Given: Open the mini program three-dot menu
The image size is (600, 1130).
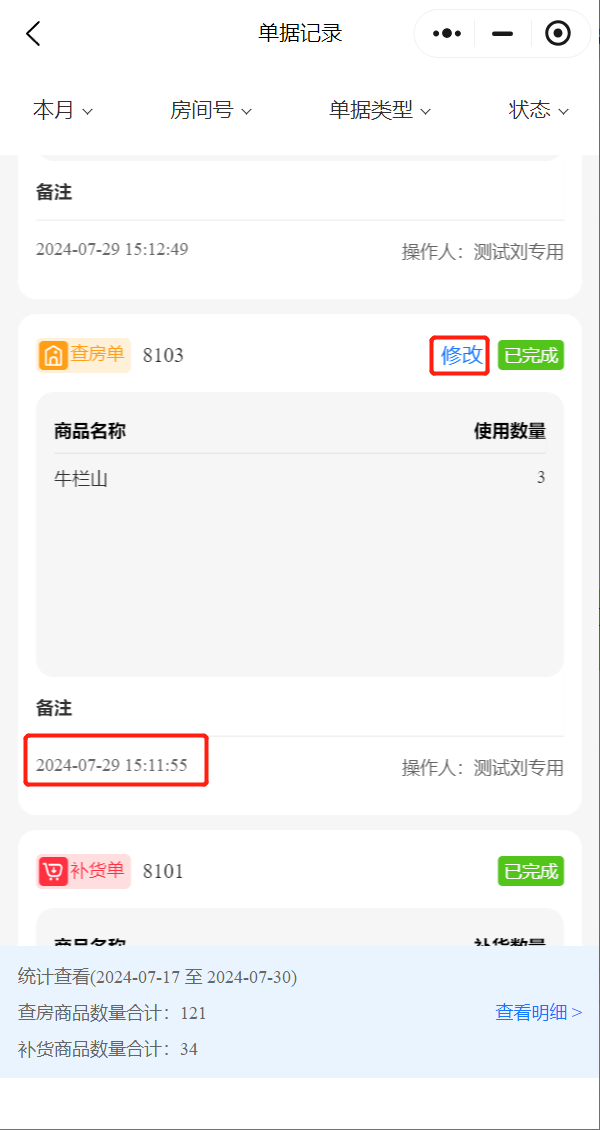Looking at the screenshot, I should pyautogui.click(x=447, y=33).
